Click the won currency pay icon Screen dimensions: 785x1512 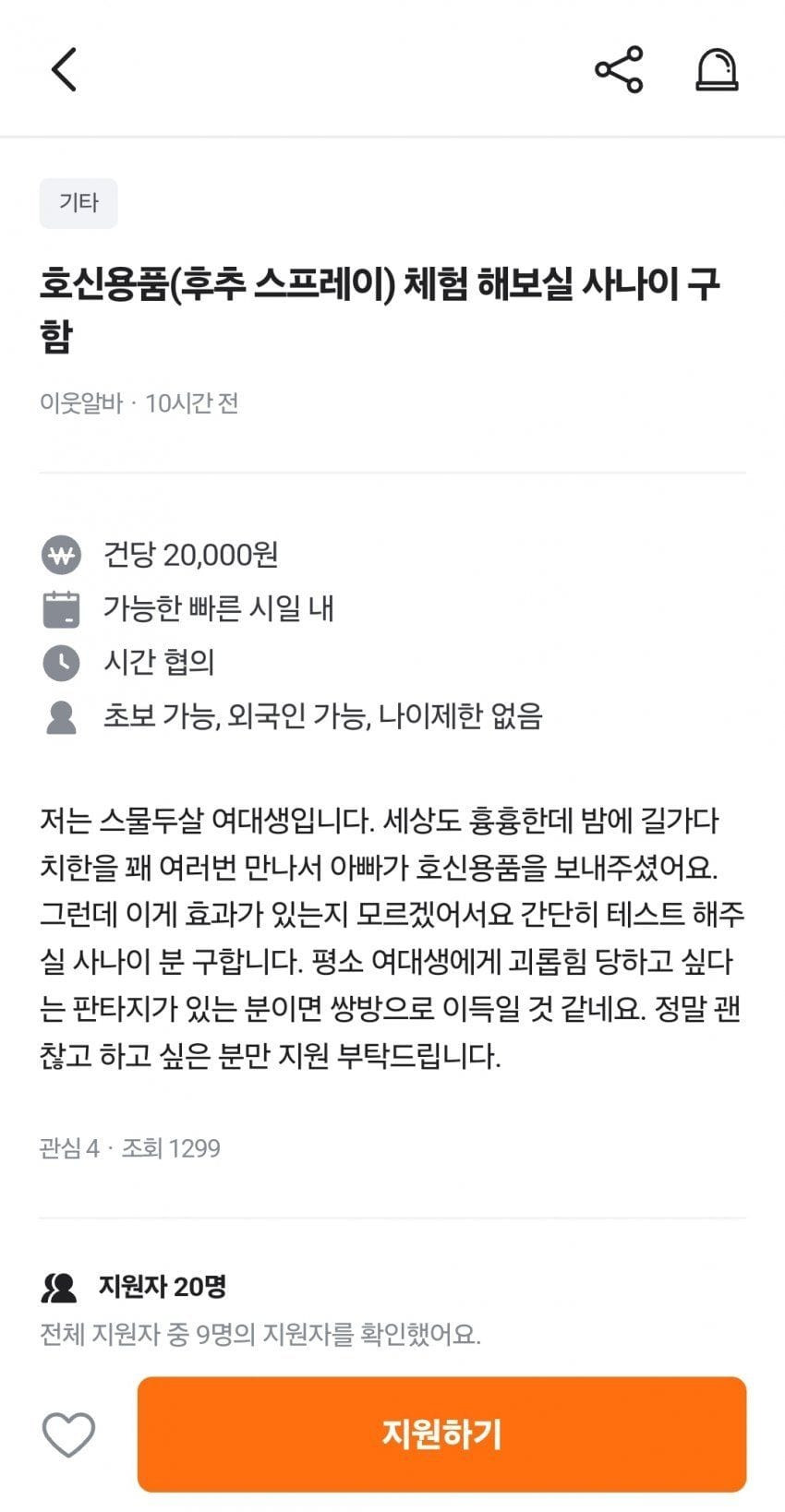[x=63, y=555]
